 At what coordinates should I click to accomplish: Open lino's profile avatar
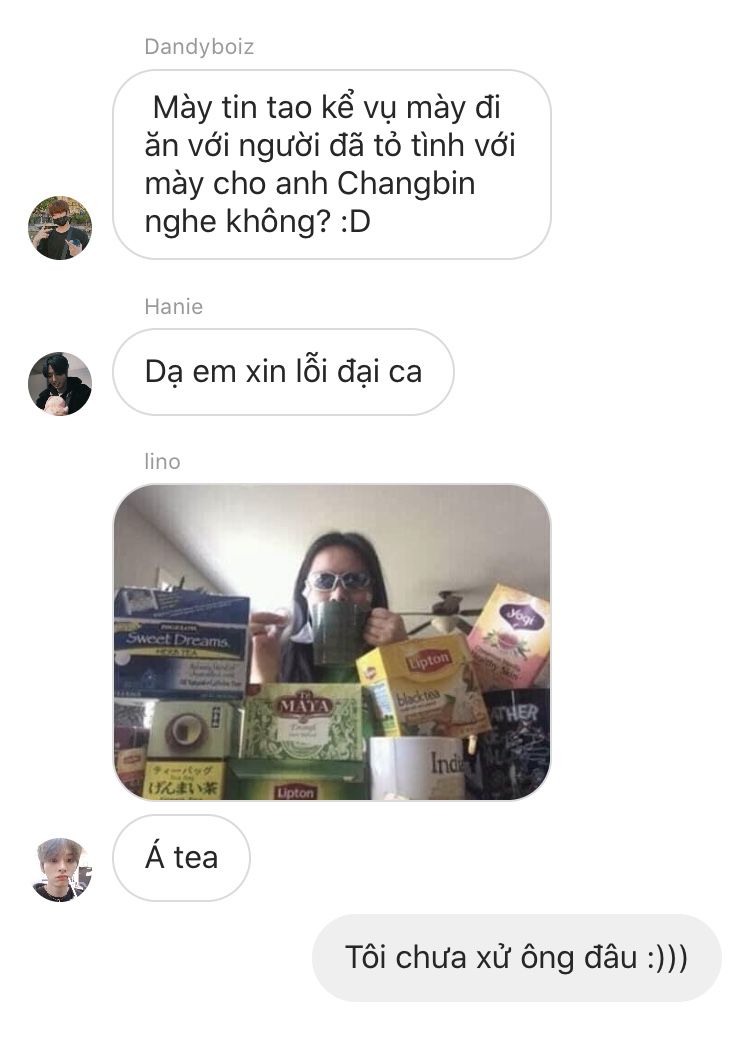coord(60,869)
